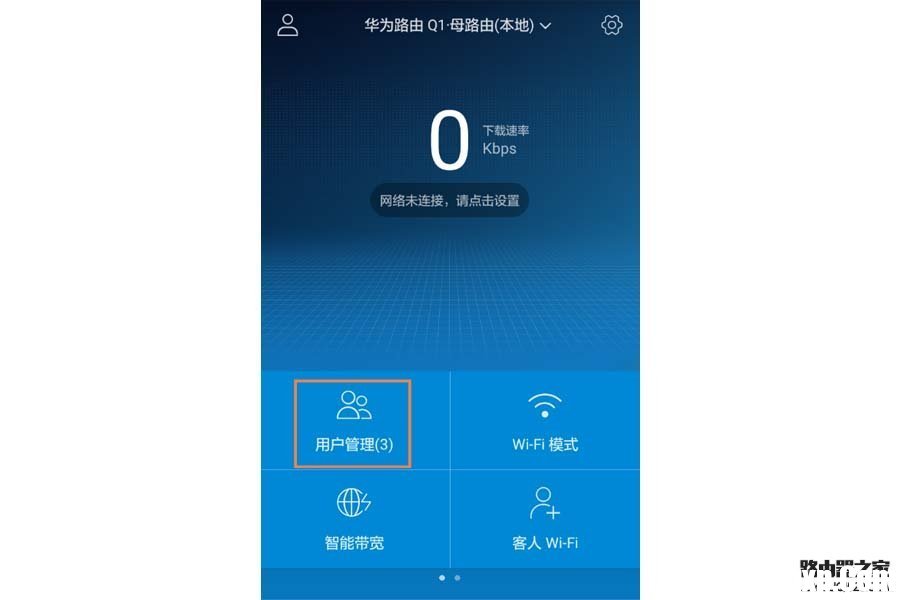Open the settings gear
The height and width of the screenshot is (600, 900).
(612, 25)
